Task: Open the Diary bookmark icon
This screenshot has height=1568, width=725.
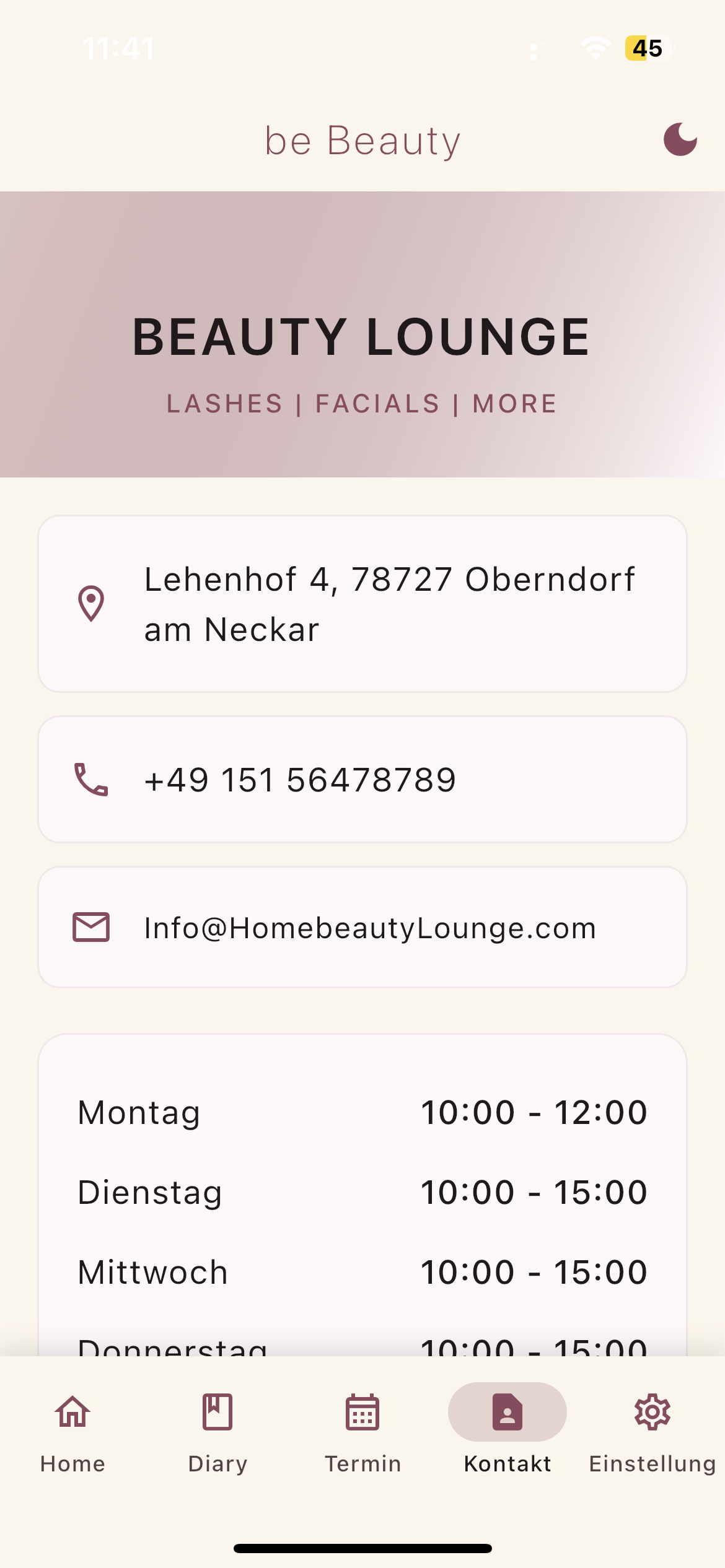Action: [x=217, y=1413]
